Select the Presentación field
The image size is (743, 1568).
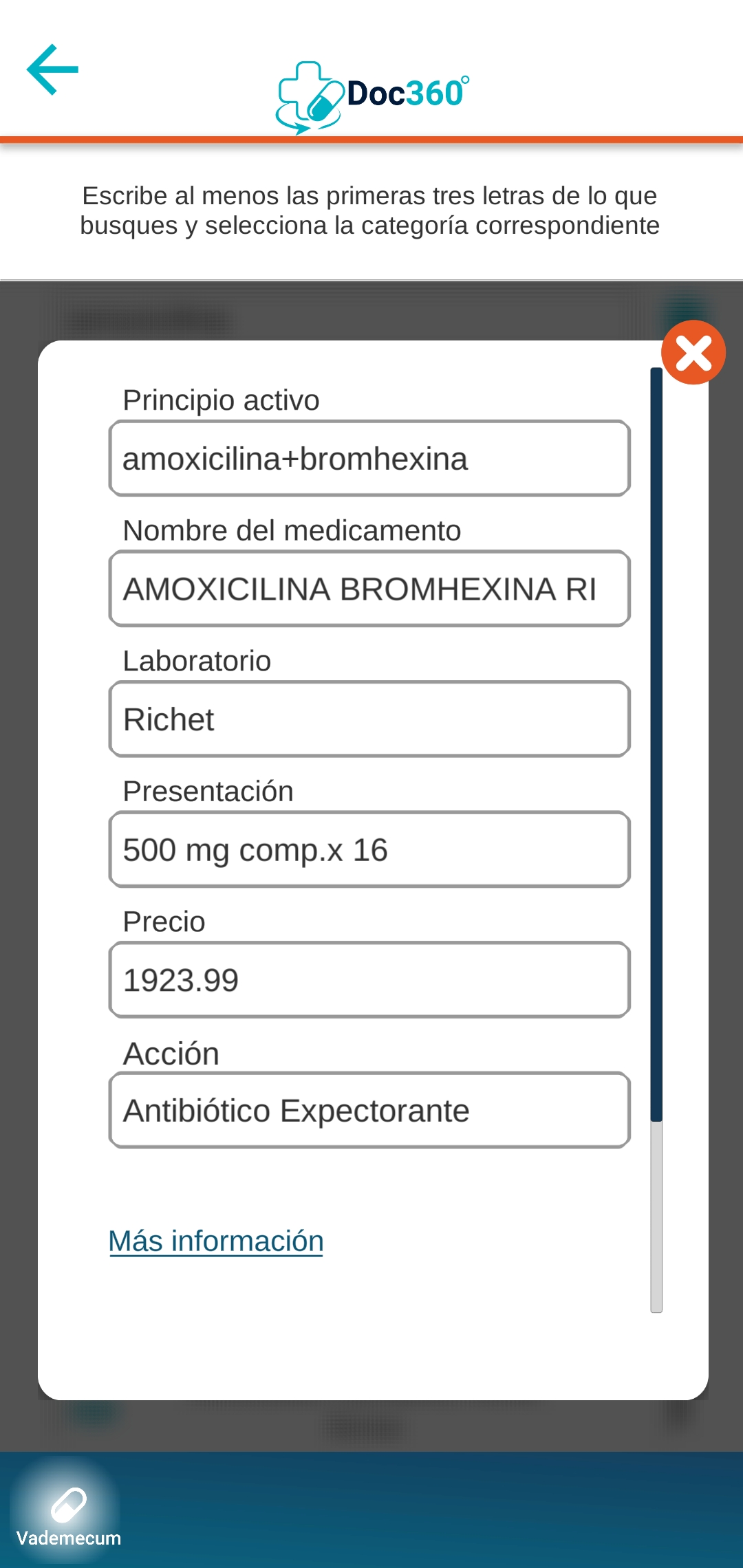pos(369,850)
